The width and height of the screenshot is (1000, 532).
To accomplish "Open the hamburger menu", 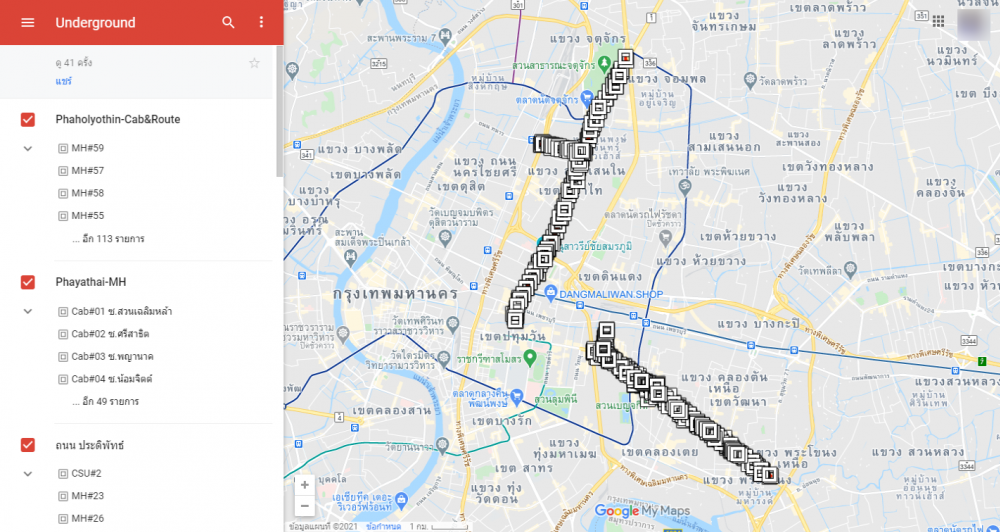I will tap(28, 22).
